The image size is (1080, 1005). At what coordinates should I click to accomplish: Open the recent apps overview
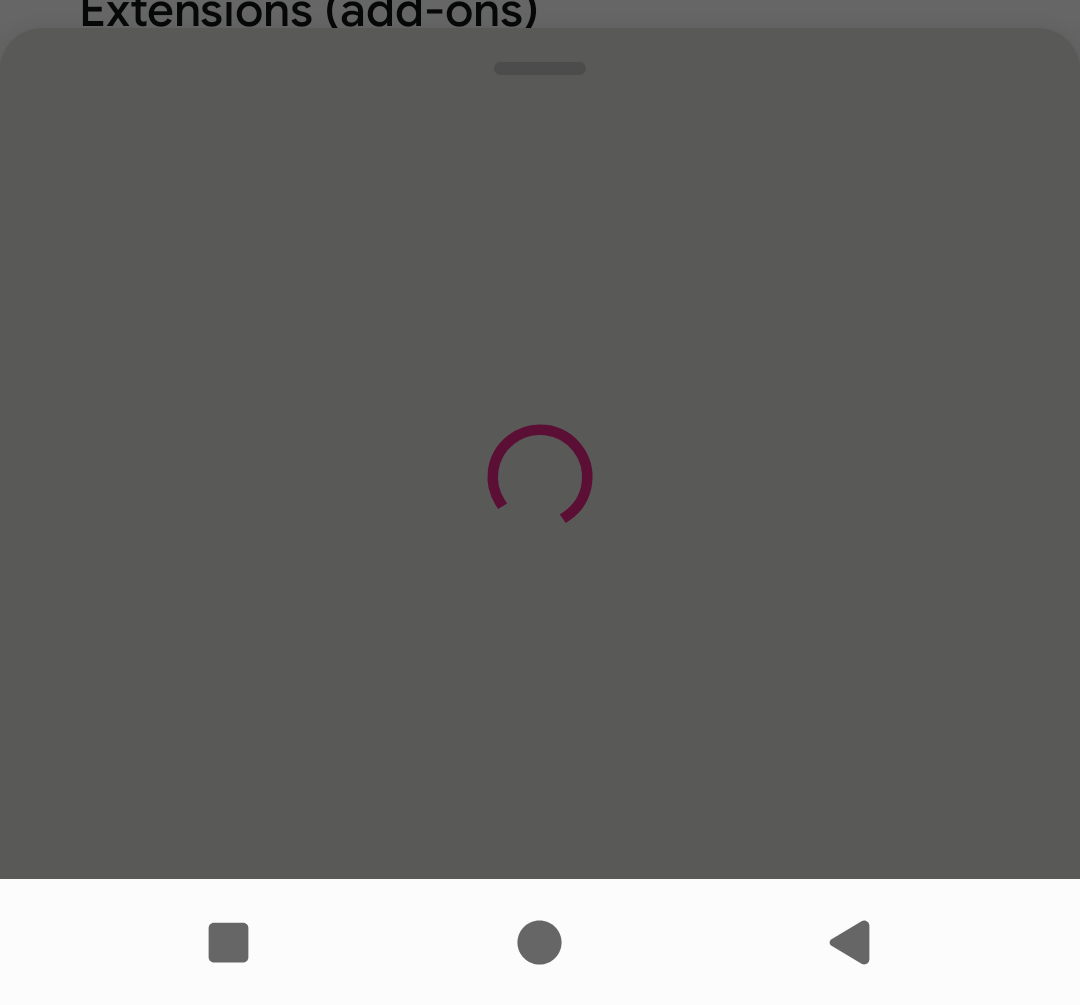pos(228,942)
